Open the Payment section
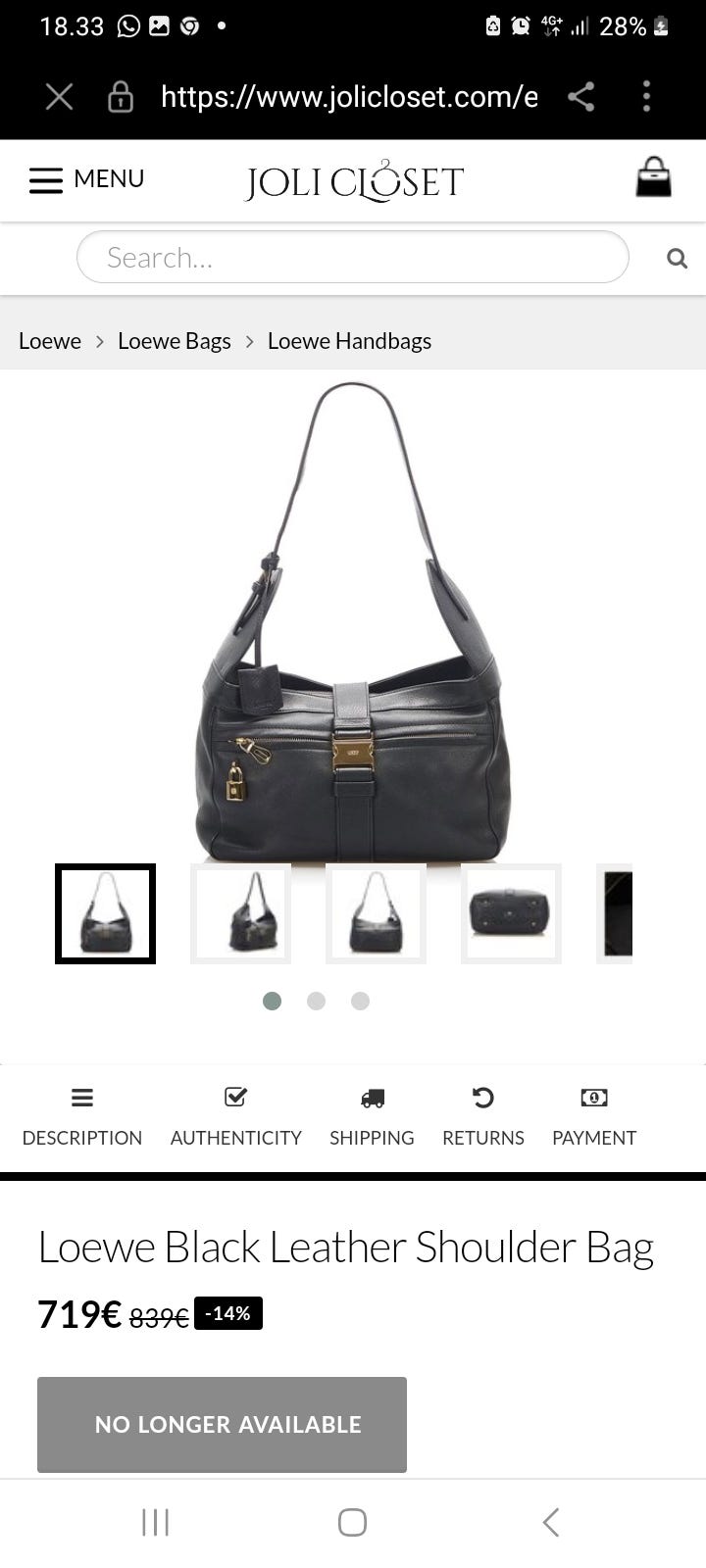This screenshot has height=1568, width=706. point(594,1116)
